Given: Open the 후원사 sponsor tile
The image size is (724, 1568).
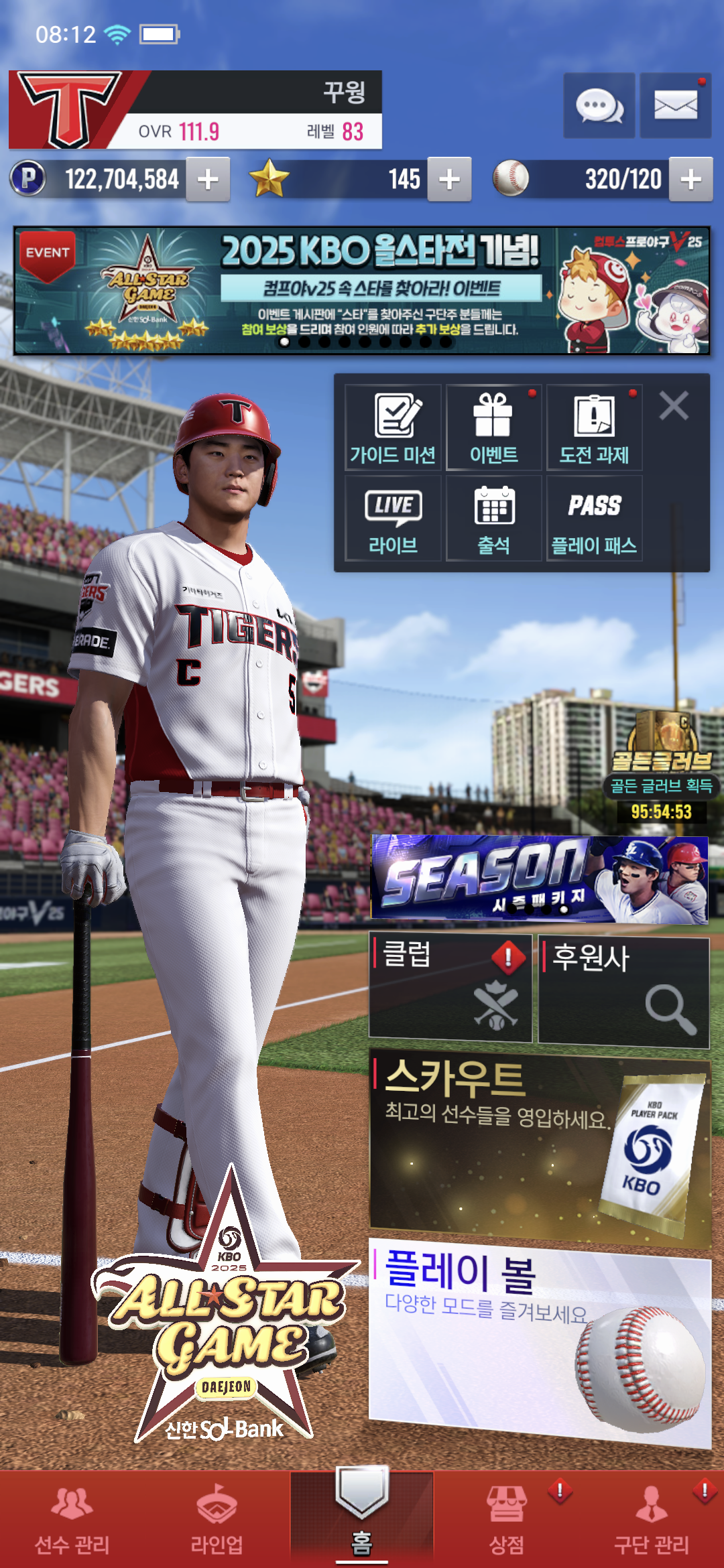Looking at the screenshot, I should coord(623,992).
